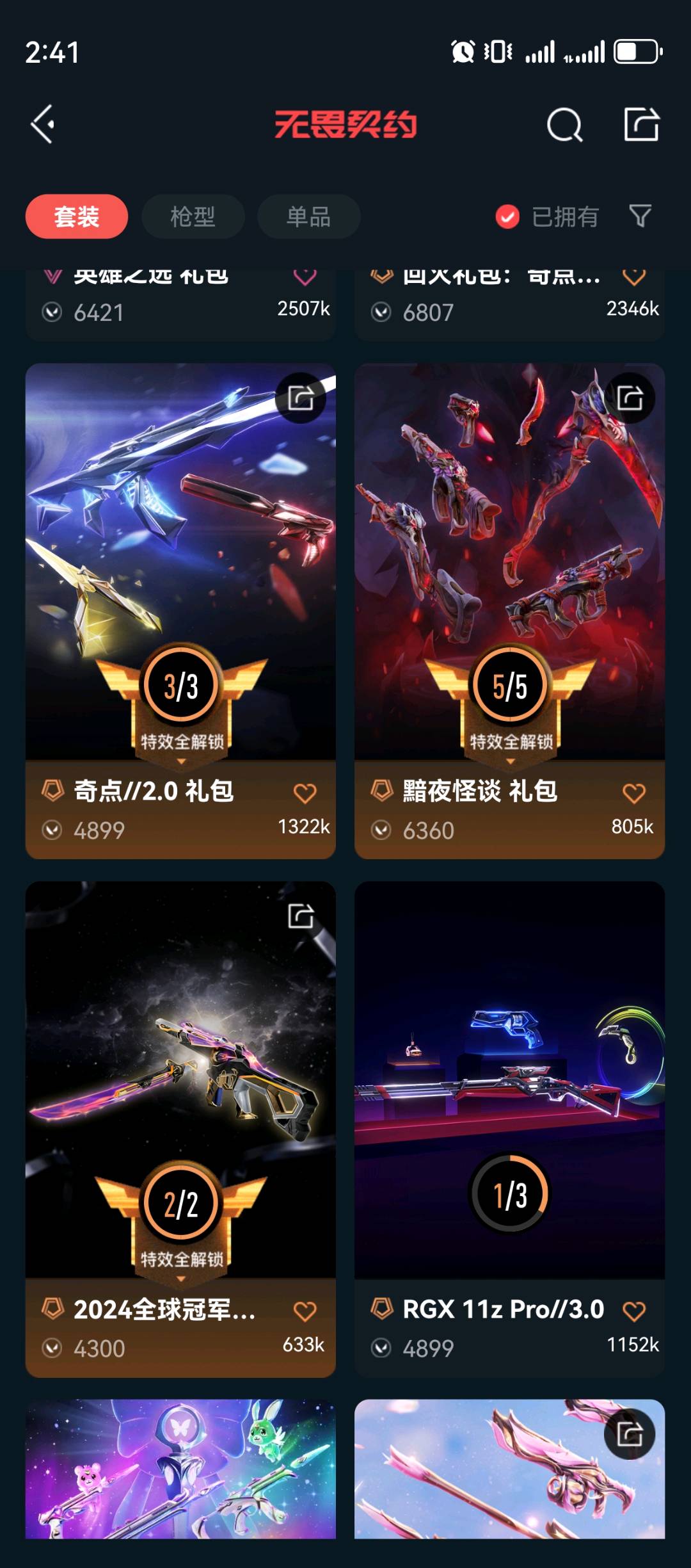The width and height of the screenshot is (691, 1568).
Task: Favorite the bundle priced at 6421
Action: pos(305,278)
